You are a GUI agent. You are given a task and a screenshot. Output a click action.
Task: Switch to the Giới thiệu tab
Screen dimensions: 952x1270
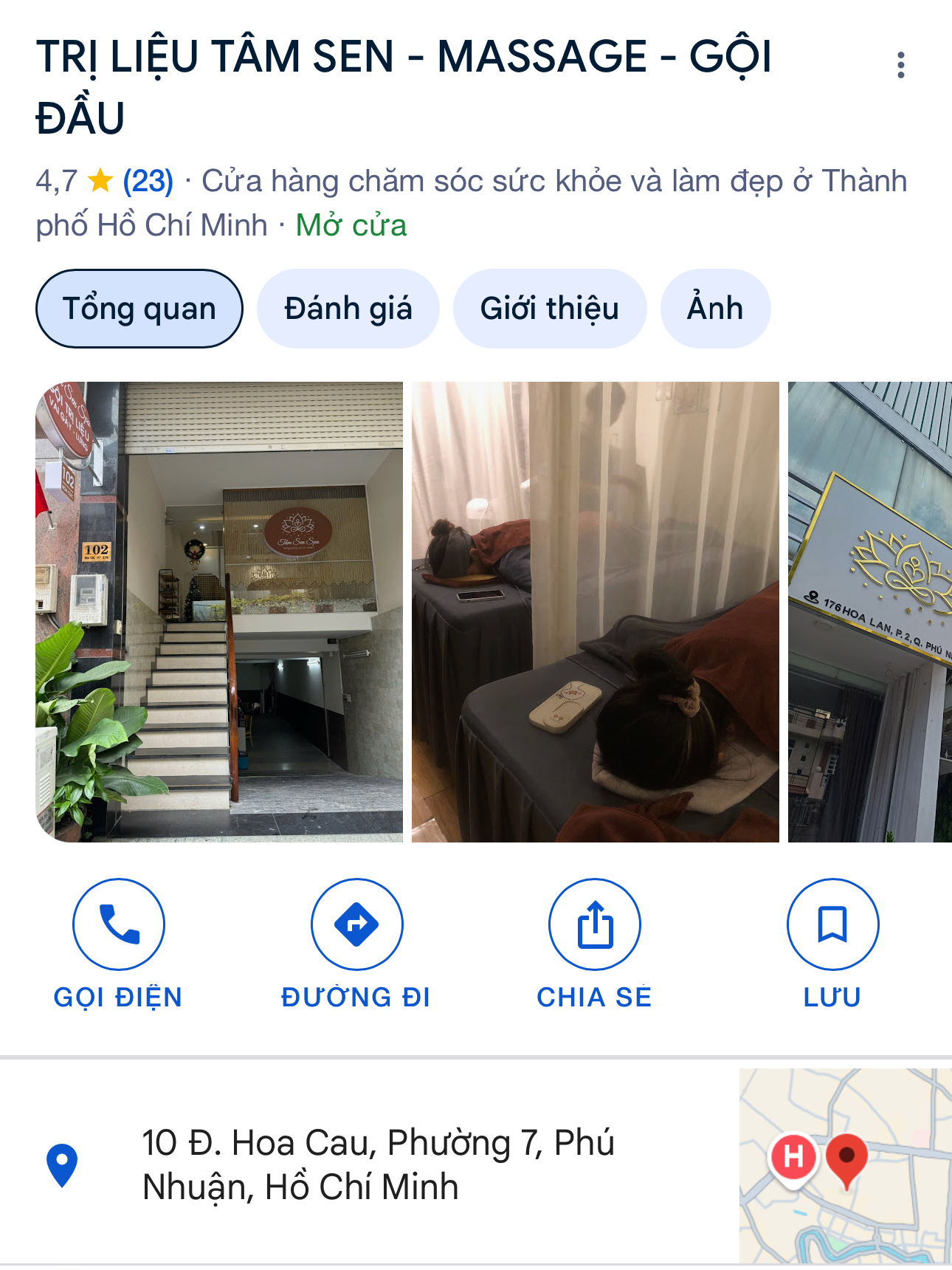(x=549, y=309)
